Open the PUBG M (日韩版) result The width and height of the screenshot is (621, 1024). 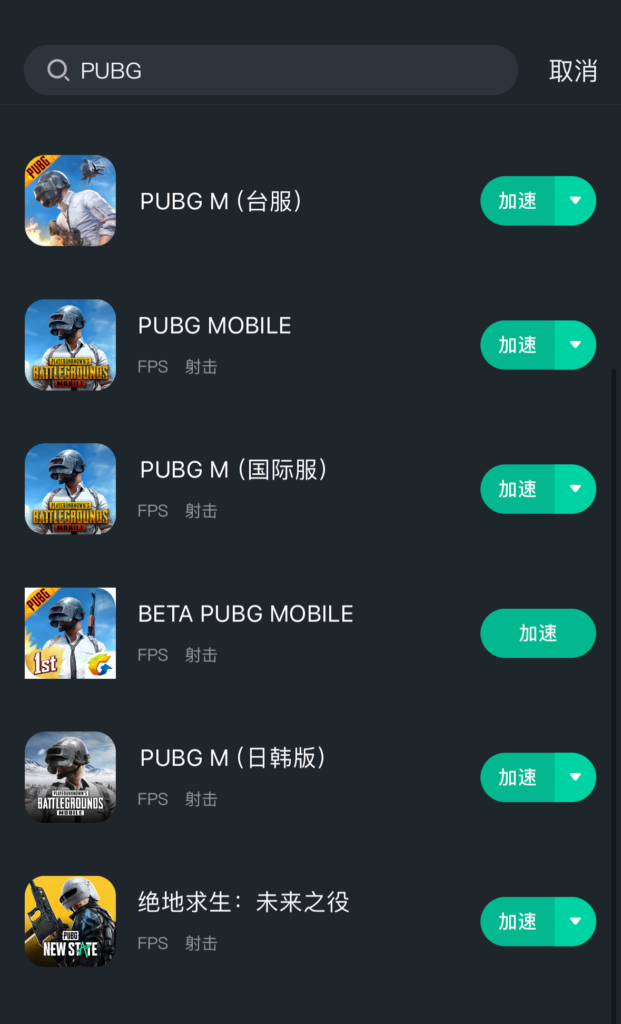click(x=233, y=758)
